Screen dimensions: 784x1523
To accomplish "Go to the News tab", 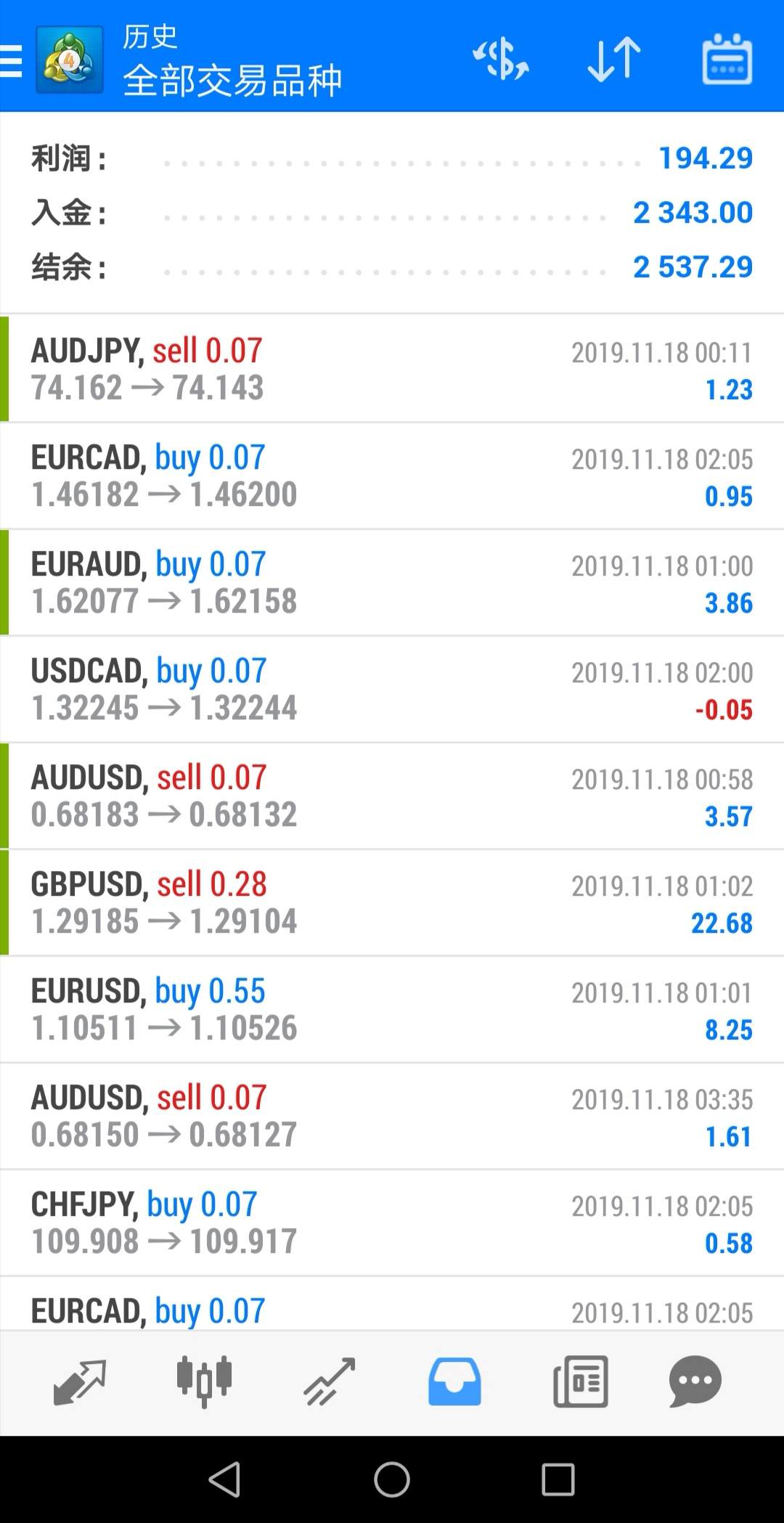I will click(580, 1381).
